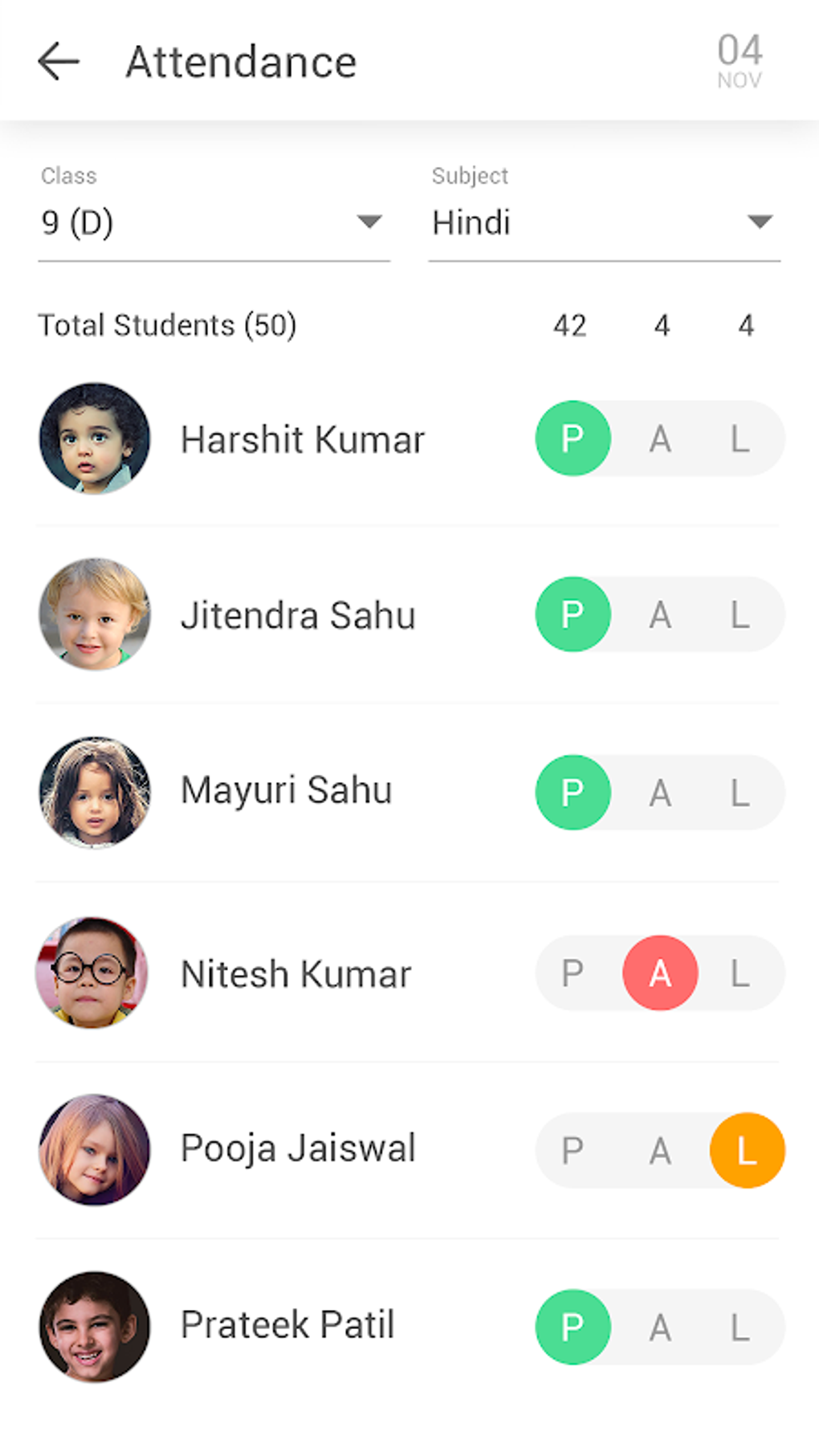Select P for Harshit Kumar
The height and width of the screenshot is (1456, 819).
click(x=572, y=438)
